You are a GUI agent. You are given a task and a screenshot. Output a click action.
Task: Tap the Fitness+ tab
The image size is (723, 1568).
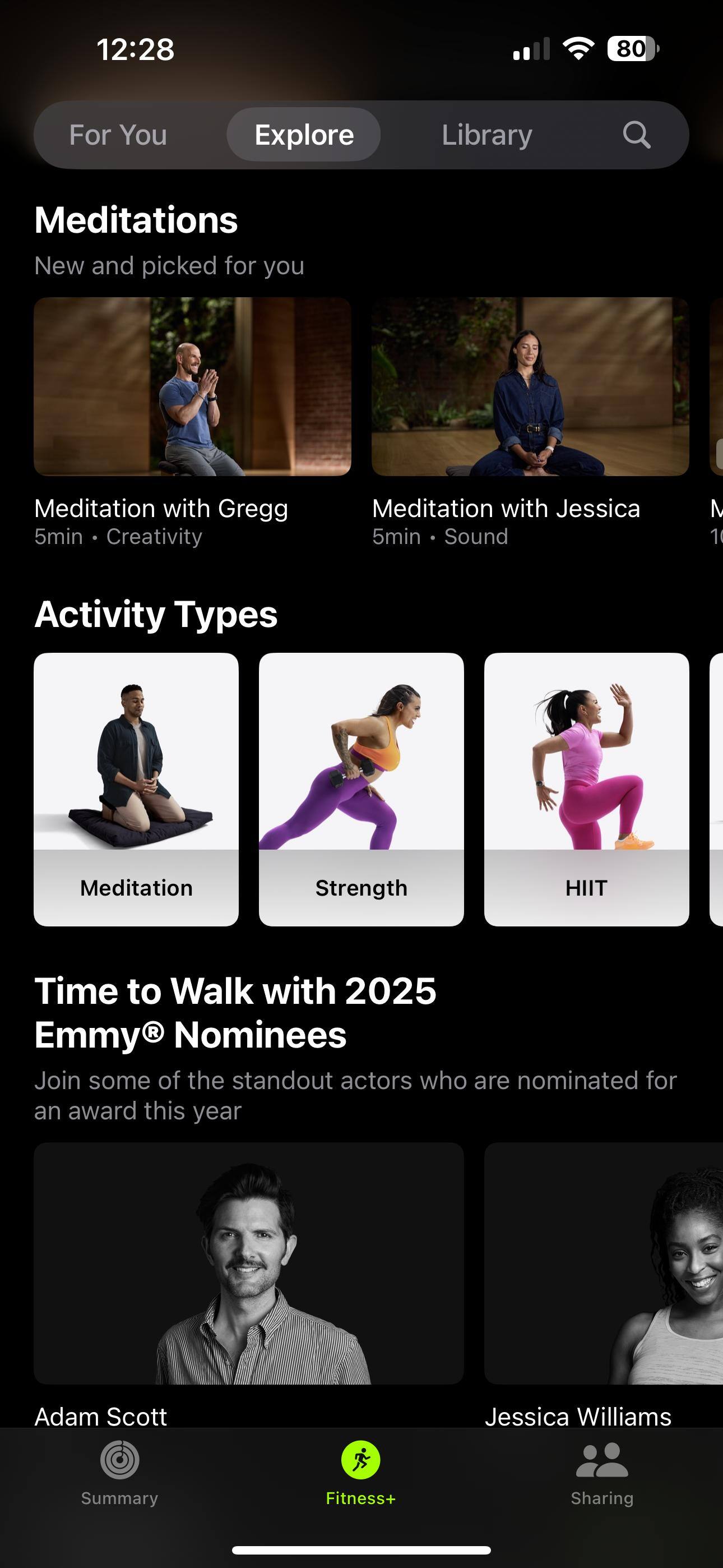pos(361,1472)
